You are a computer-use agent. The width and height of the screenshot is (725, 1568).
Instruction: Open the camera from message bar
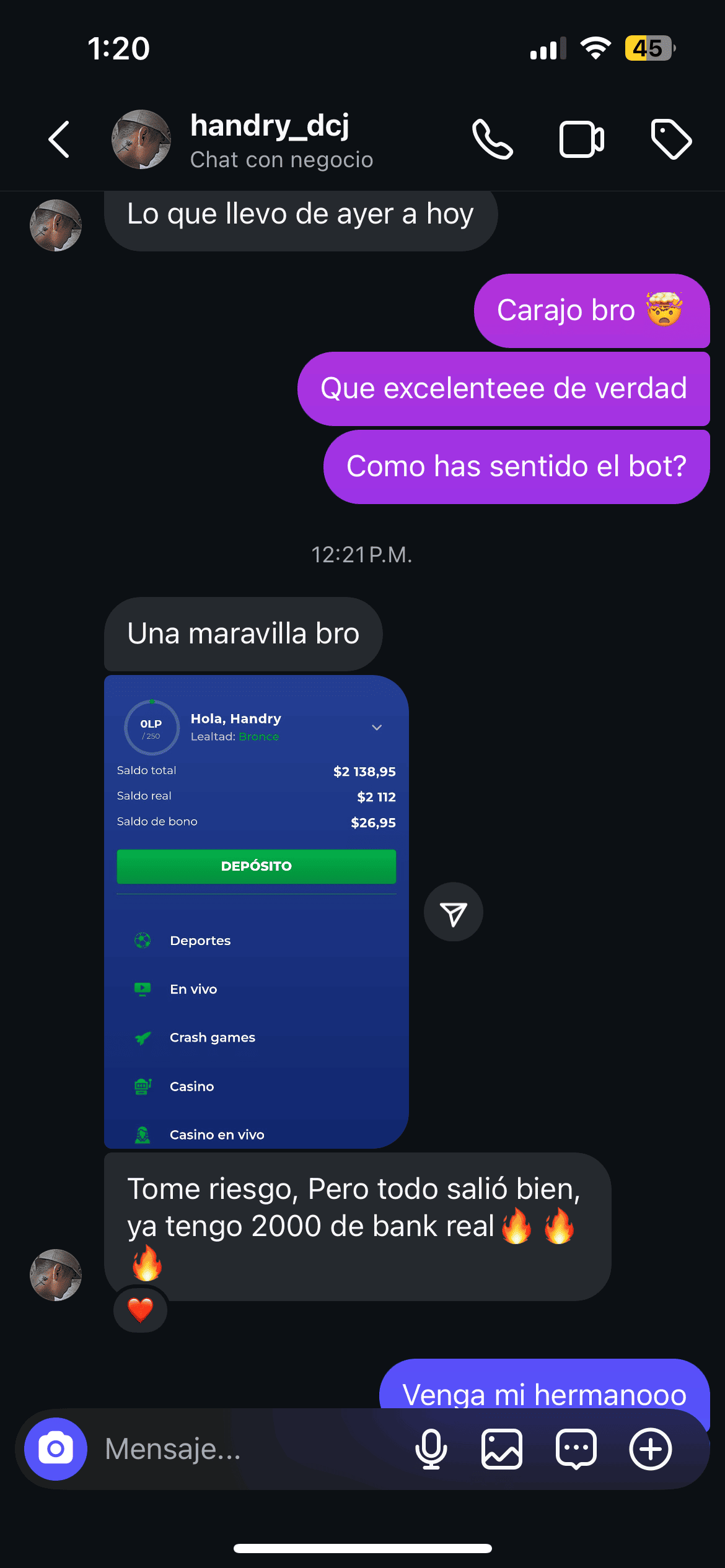56,1449
